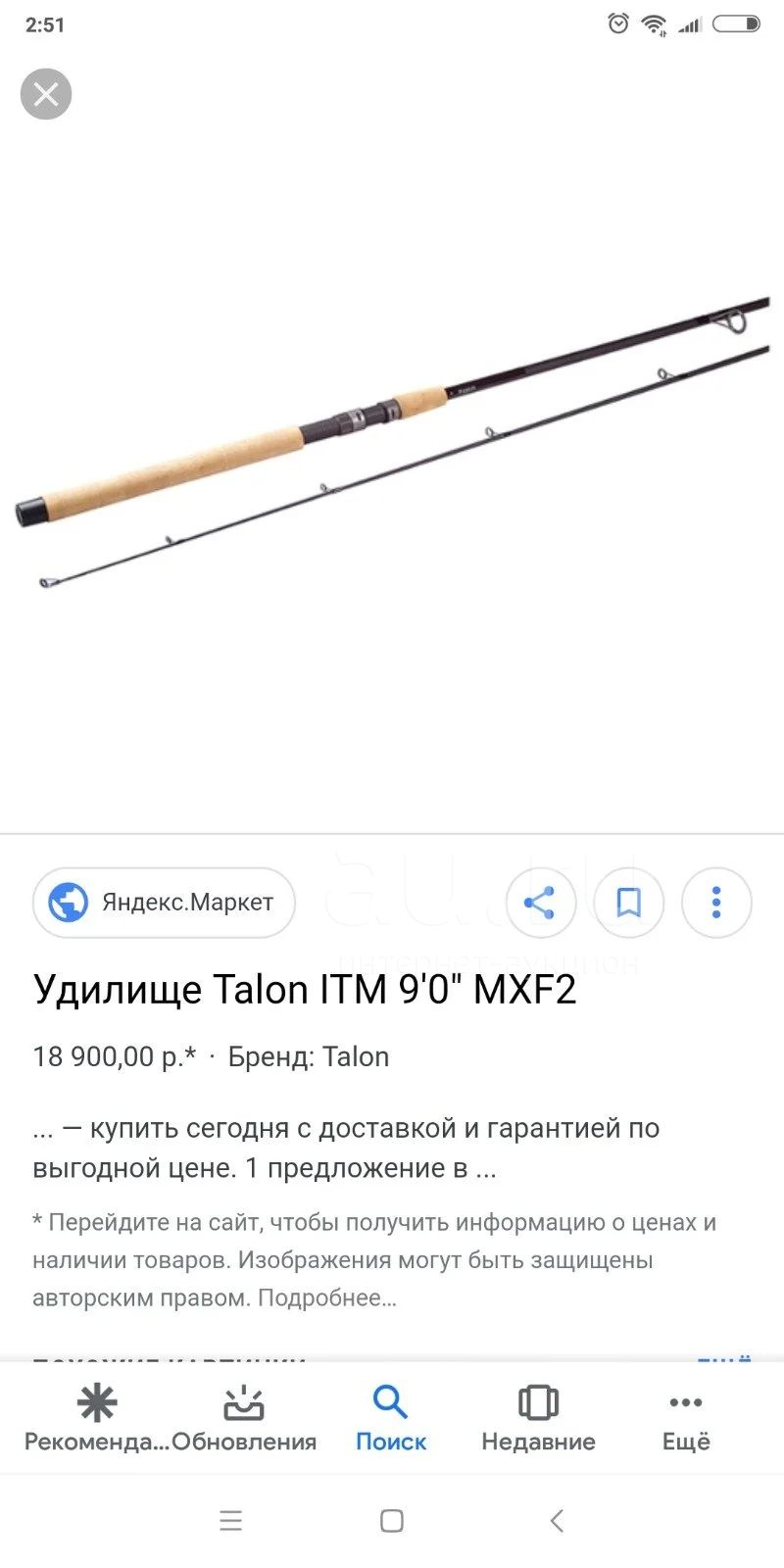Close the image preview

(46, 94)
